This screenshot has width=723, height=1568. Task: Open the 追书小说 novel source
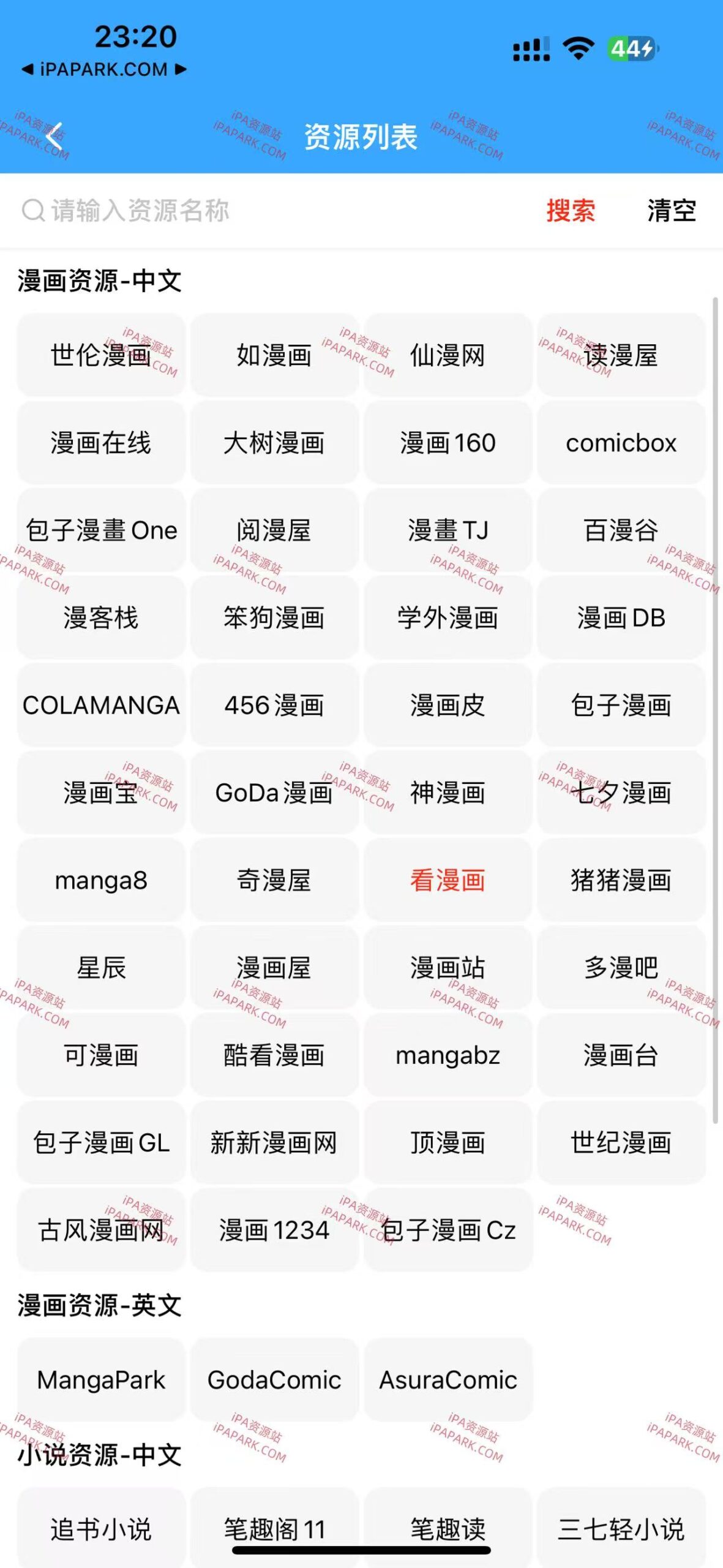[101, 1529]
